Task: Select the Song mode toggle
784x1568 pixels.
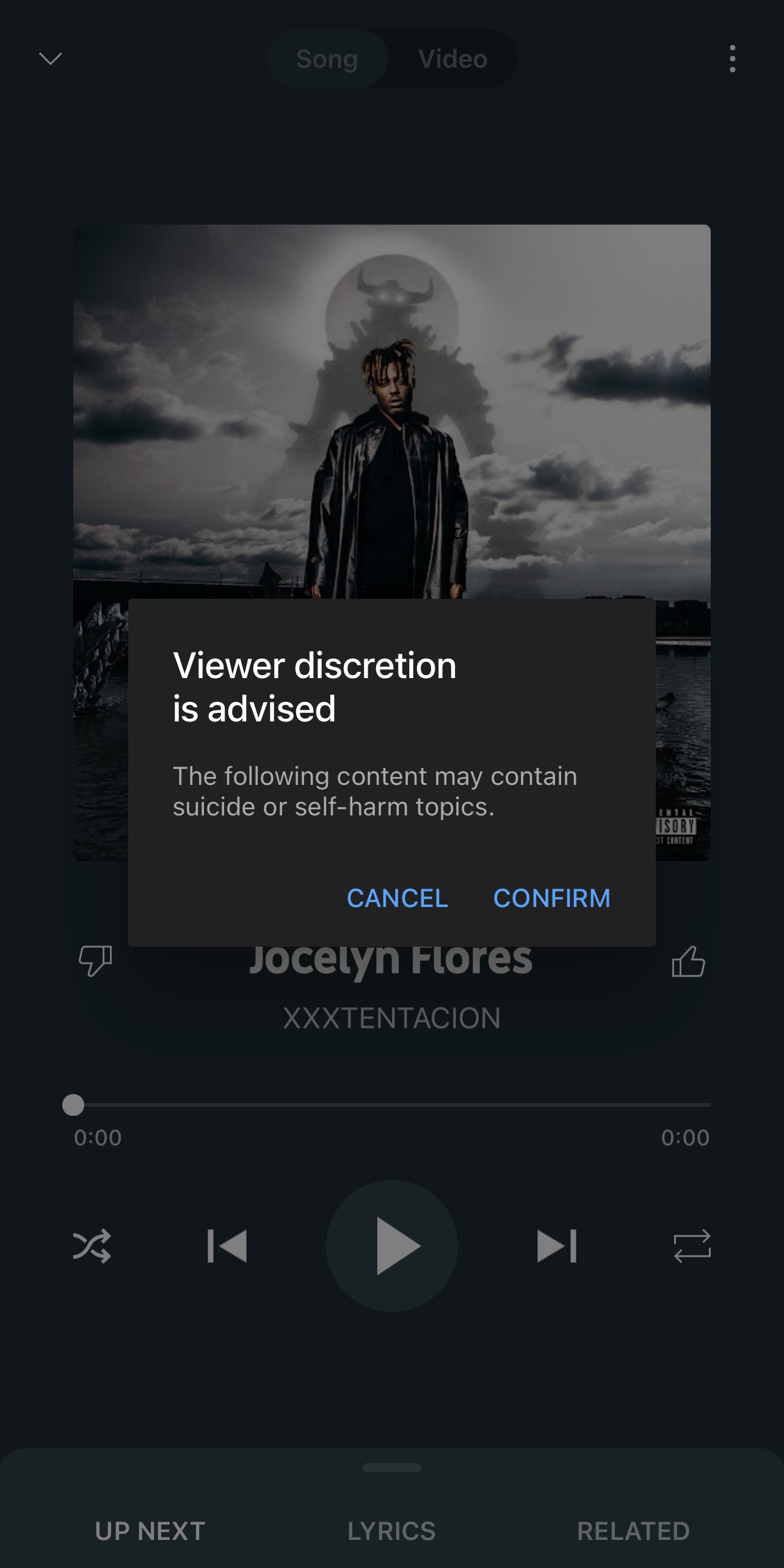Action: pyautogui.click(x=327, y=59)
